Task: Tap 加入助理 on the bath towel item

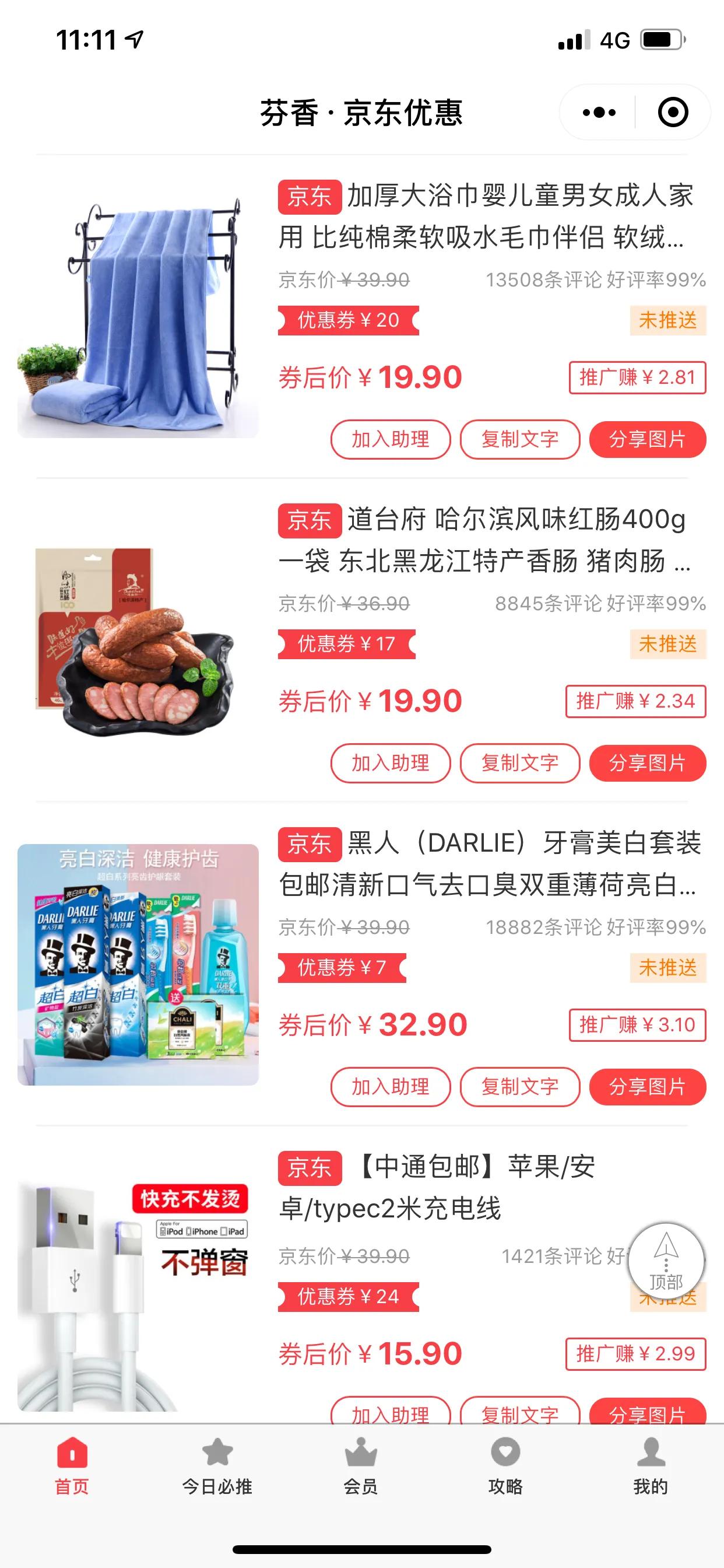Action: [x=390, y=439]
